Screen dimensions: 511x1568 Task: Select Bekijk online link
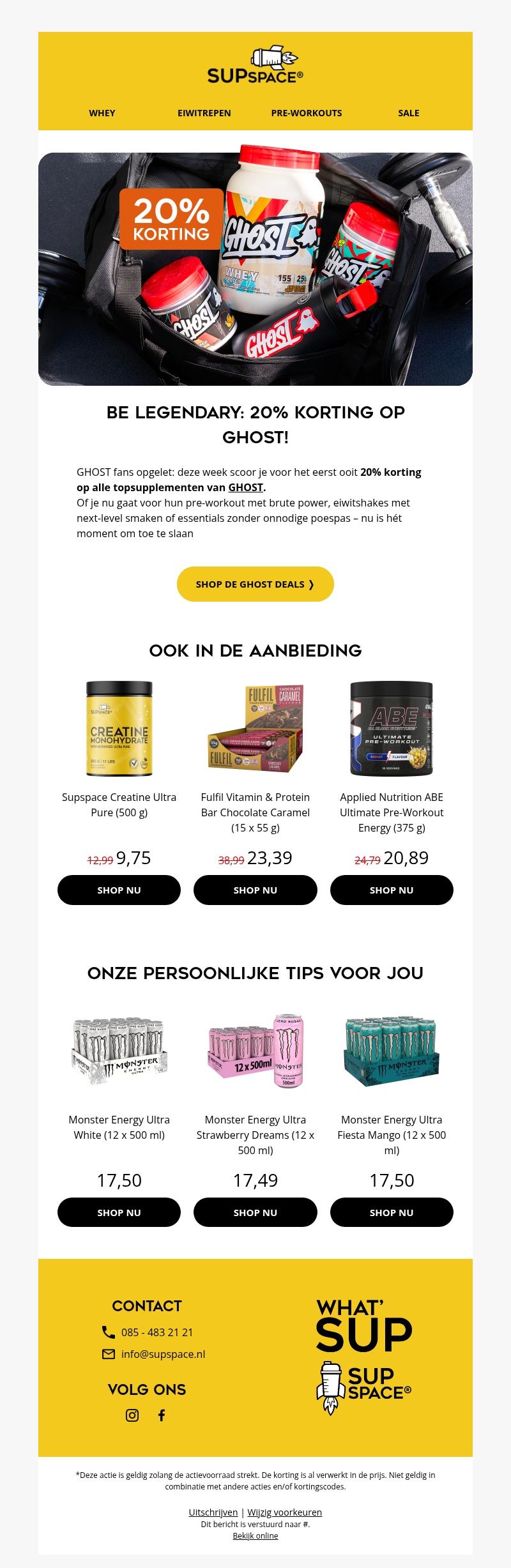(256, 1535)
